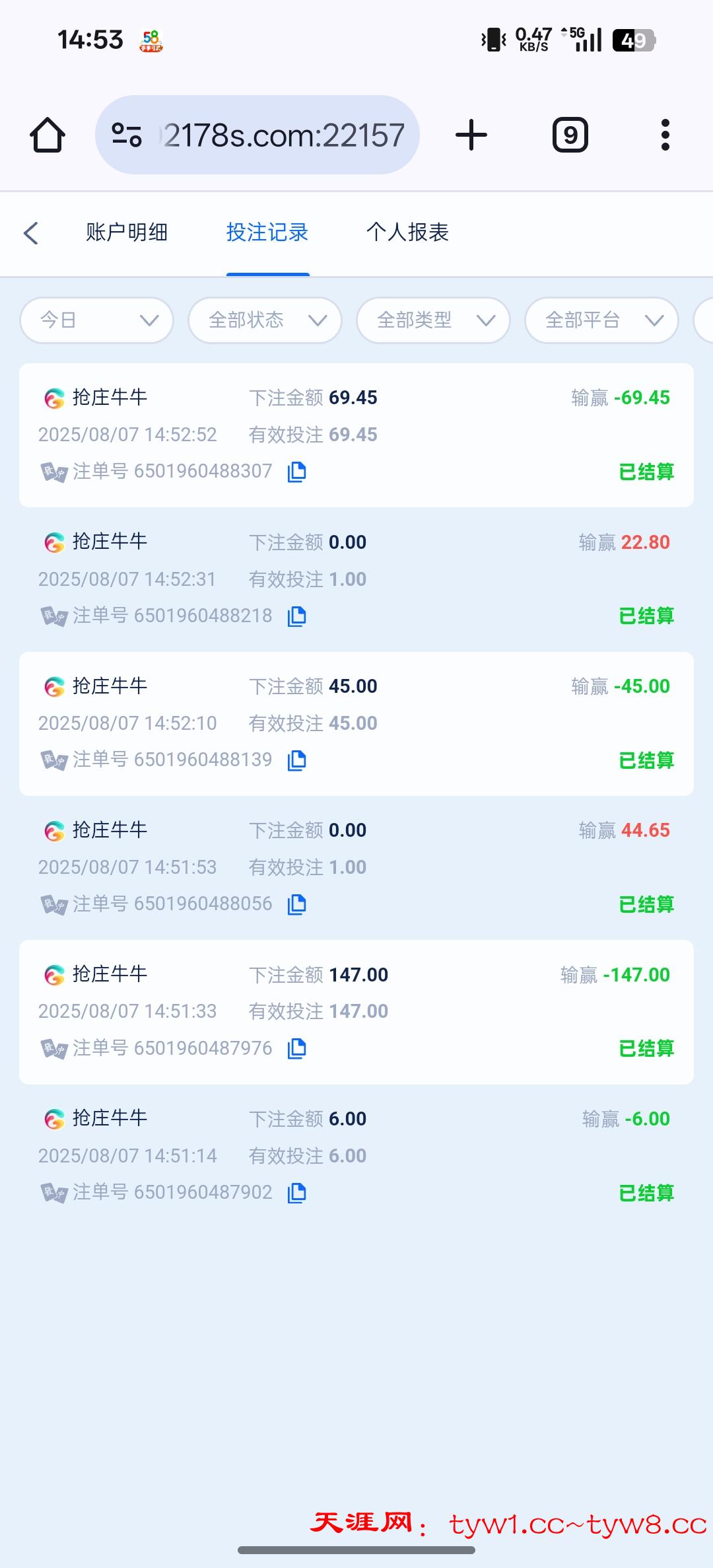713x1568 pixels.
Task: Copy bet number 6501960487902
Action: click(x=297, y=1193)
